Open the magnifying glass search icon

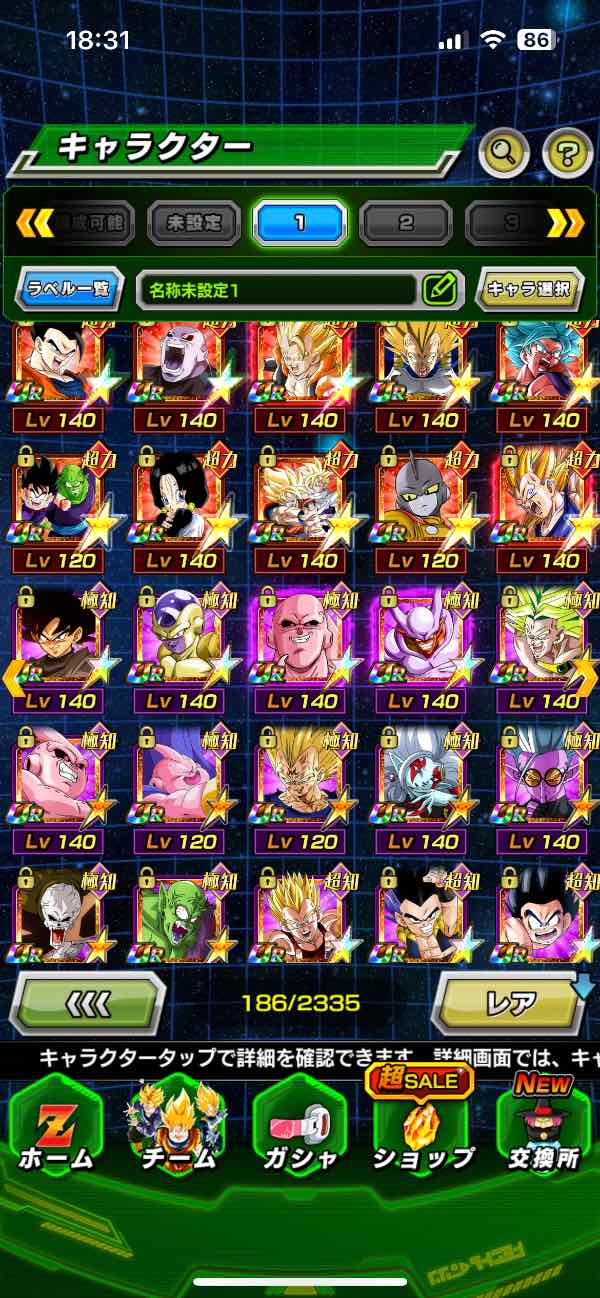[x=505, y=153]
